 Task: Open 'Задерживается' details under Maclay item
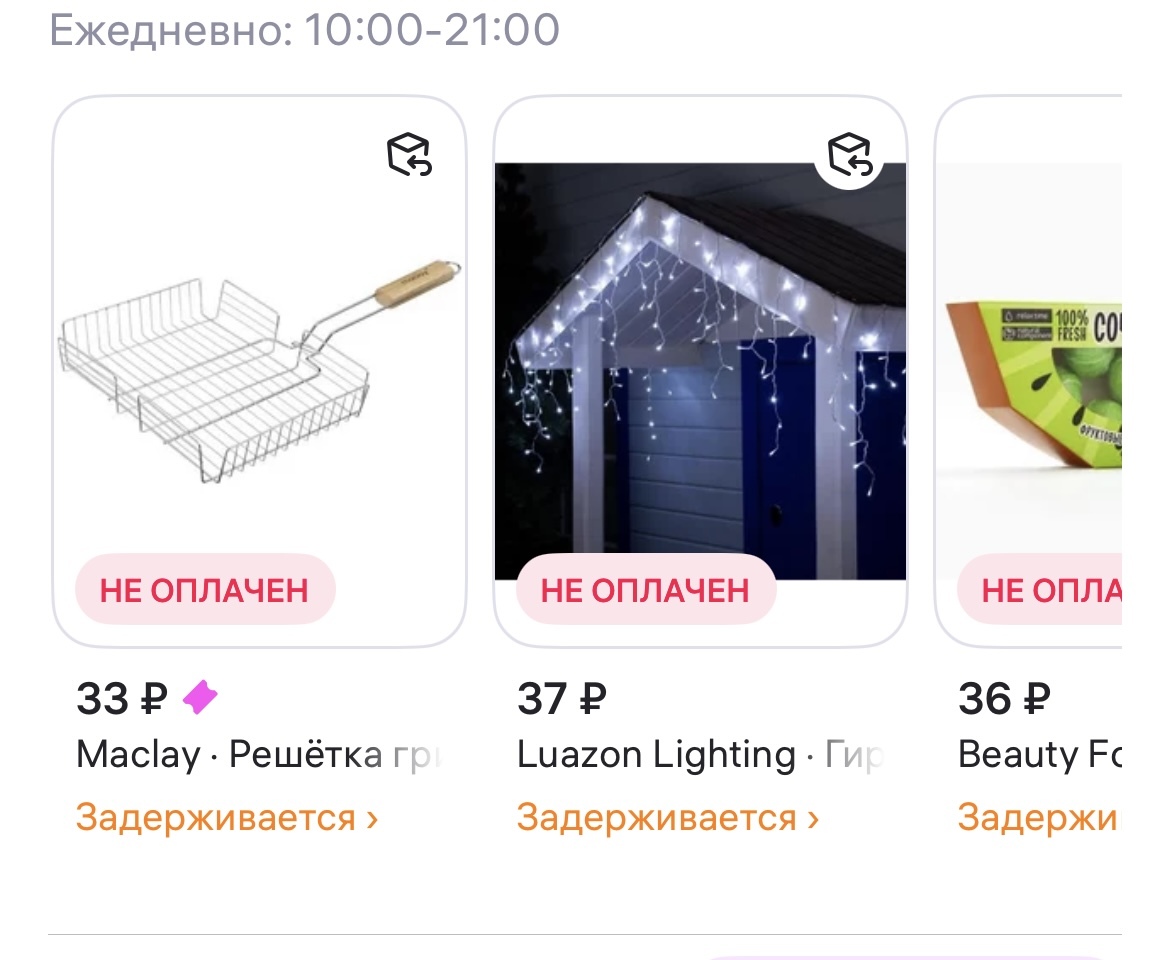[x=227, y=818]
